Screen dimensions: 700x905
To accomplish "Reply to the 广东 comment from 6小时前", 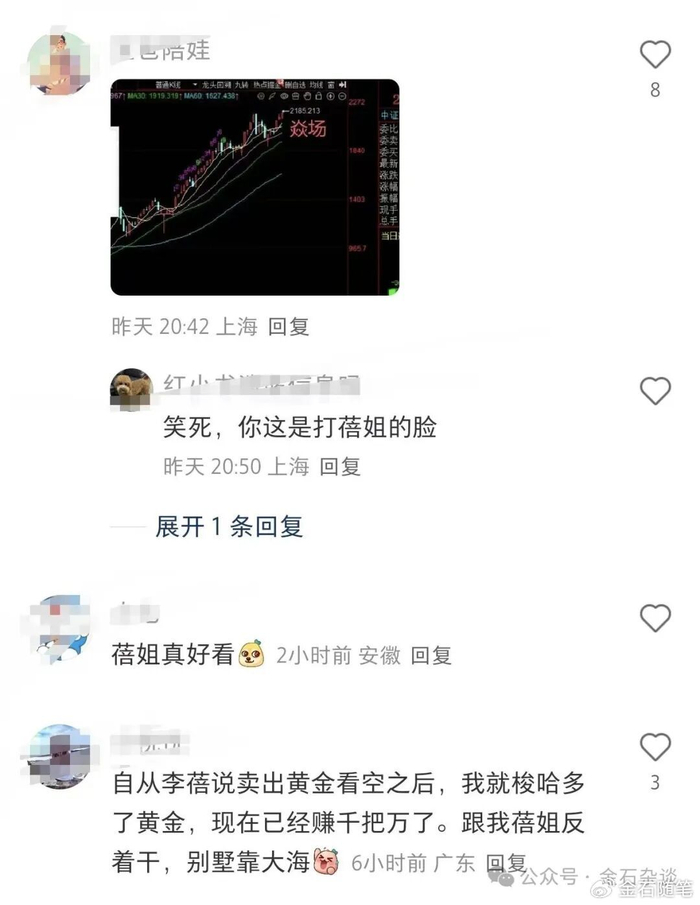I will [x=506, y=862].
